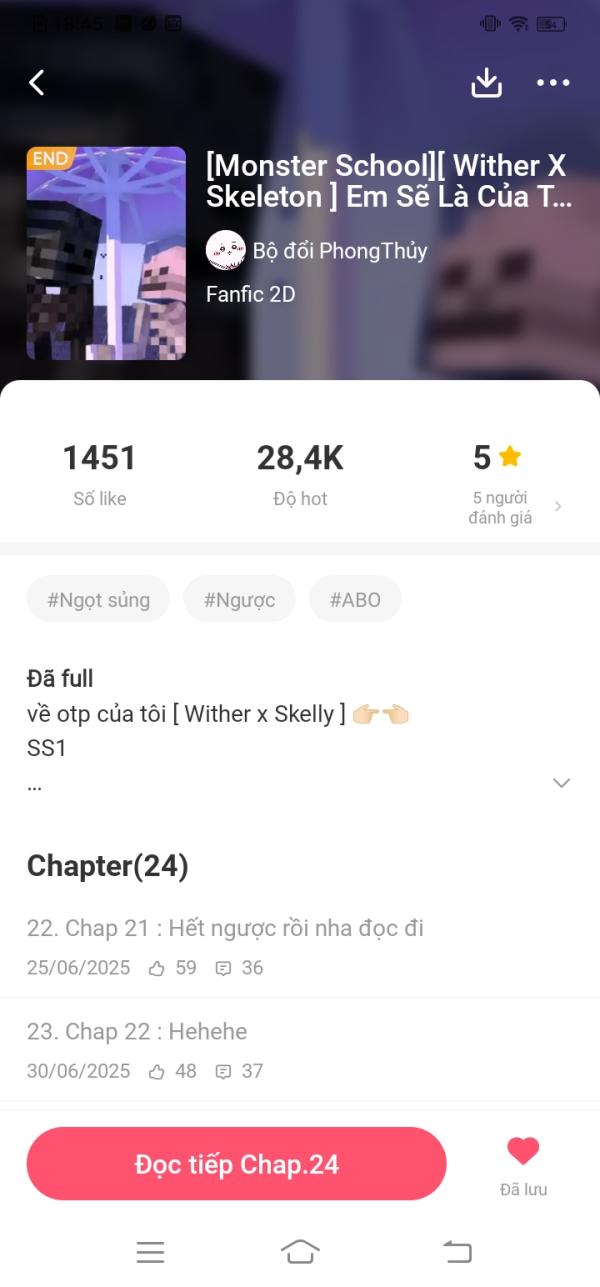Select the #Ngọt sủng tag

(98, 599)
